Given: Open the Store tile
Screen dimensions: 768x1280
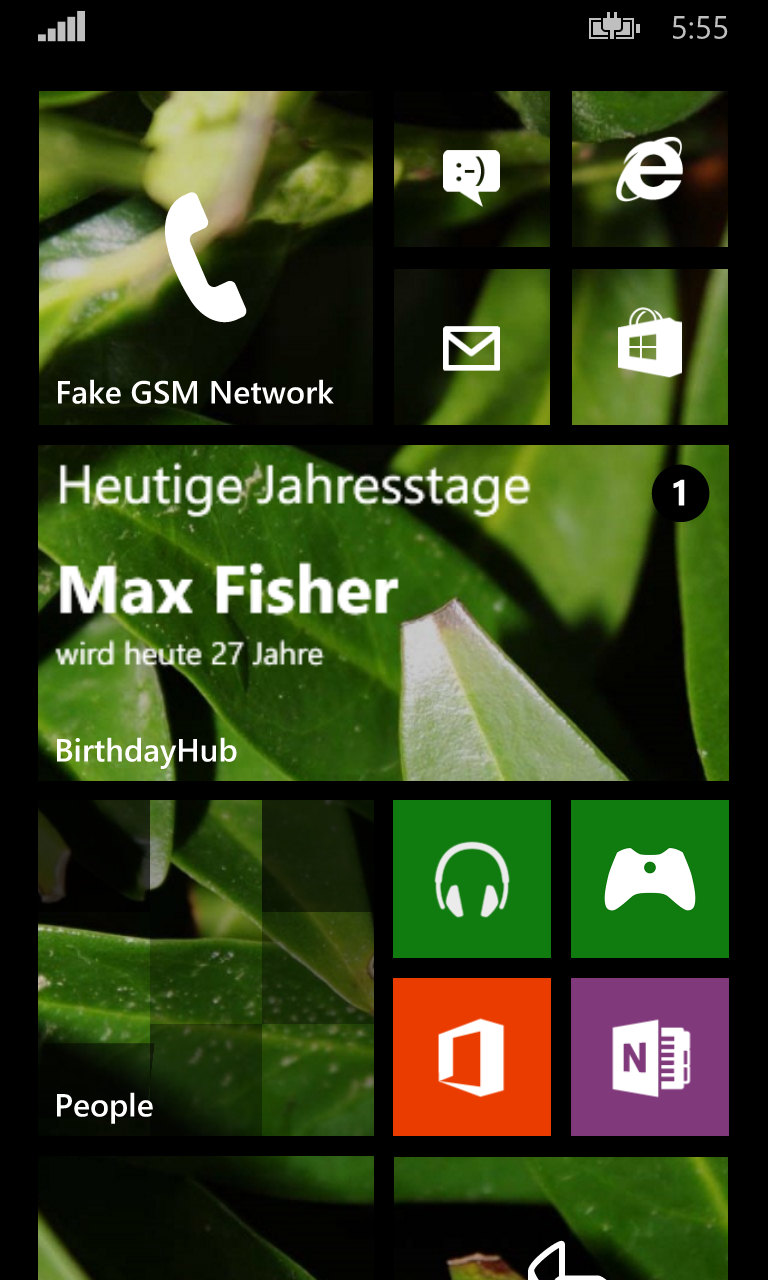Looking at the screenshot, I should pyautogui.click(x=650, y=347).
